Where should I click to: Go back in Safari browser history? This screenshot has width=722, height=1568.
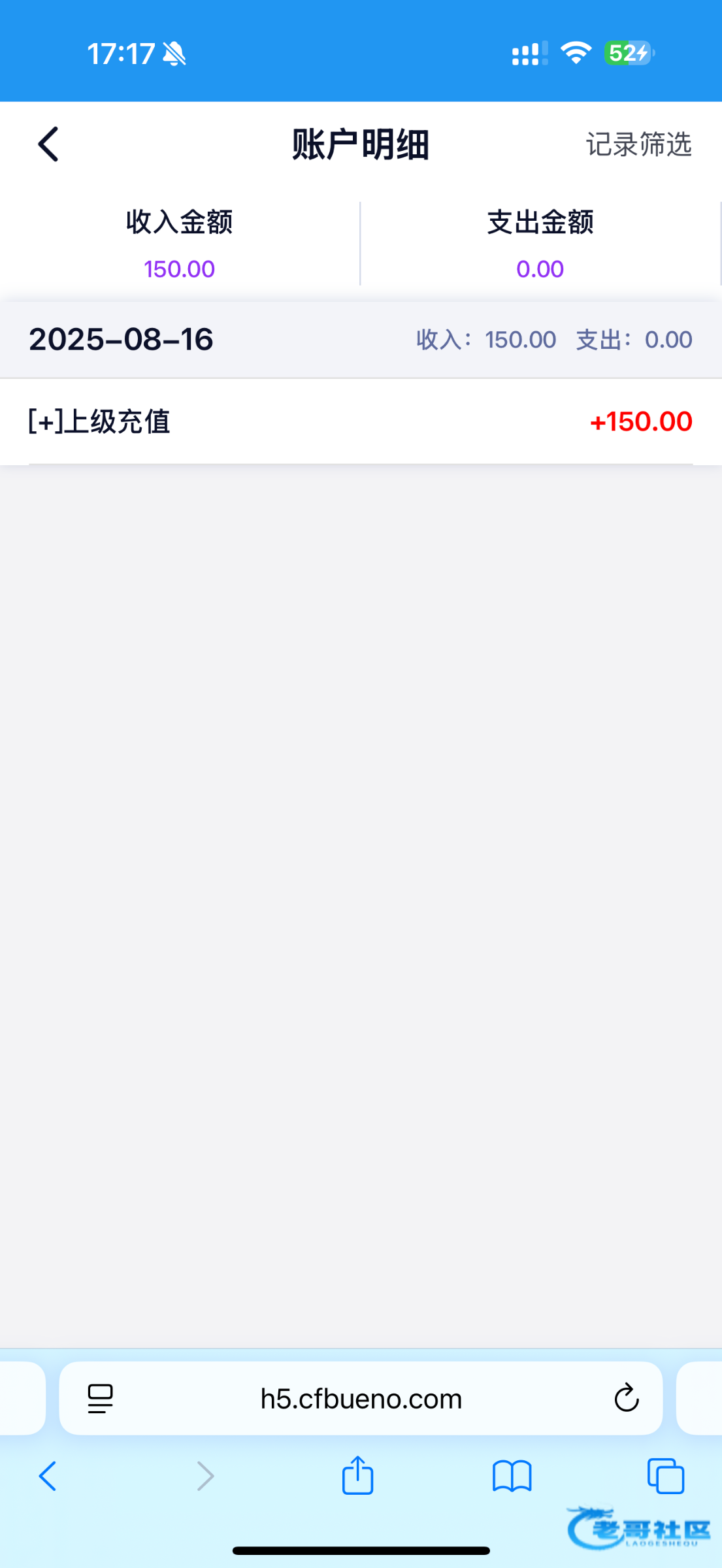tap(48, 1476)
